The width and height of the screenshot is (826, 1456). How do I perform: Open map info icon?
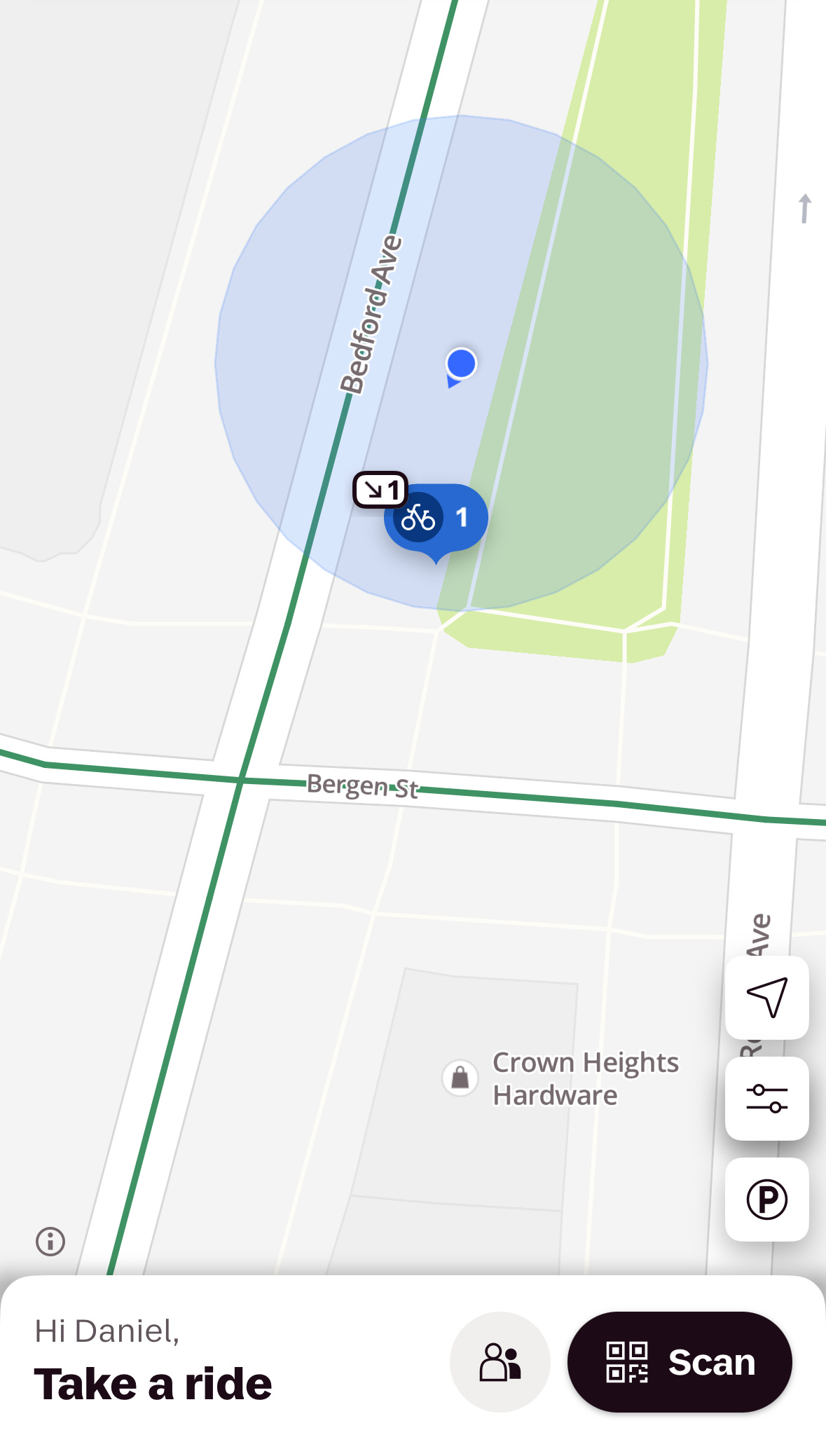(50, 1242)
